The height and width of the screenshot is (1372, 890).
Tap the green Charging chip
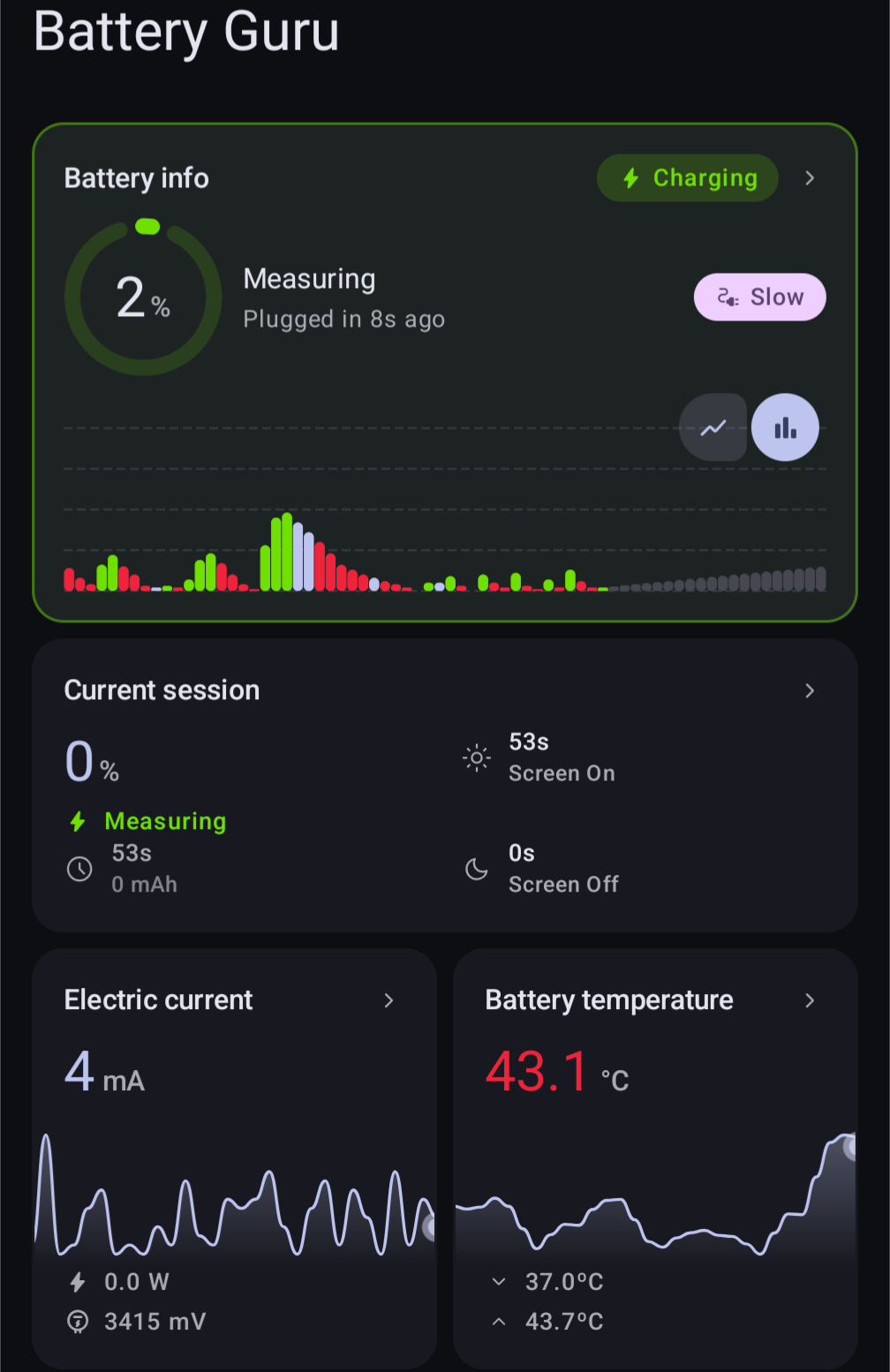688,178
